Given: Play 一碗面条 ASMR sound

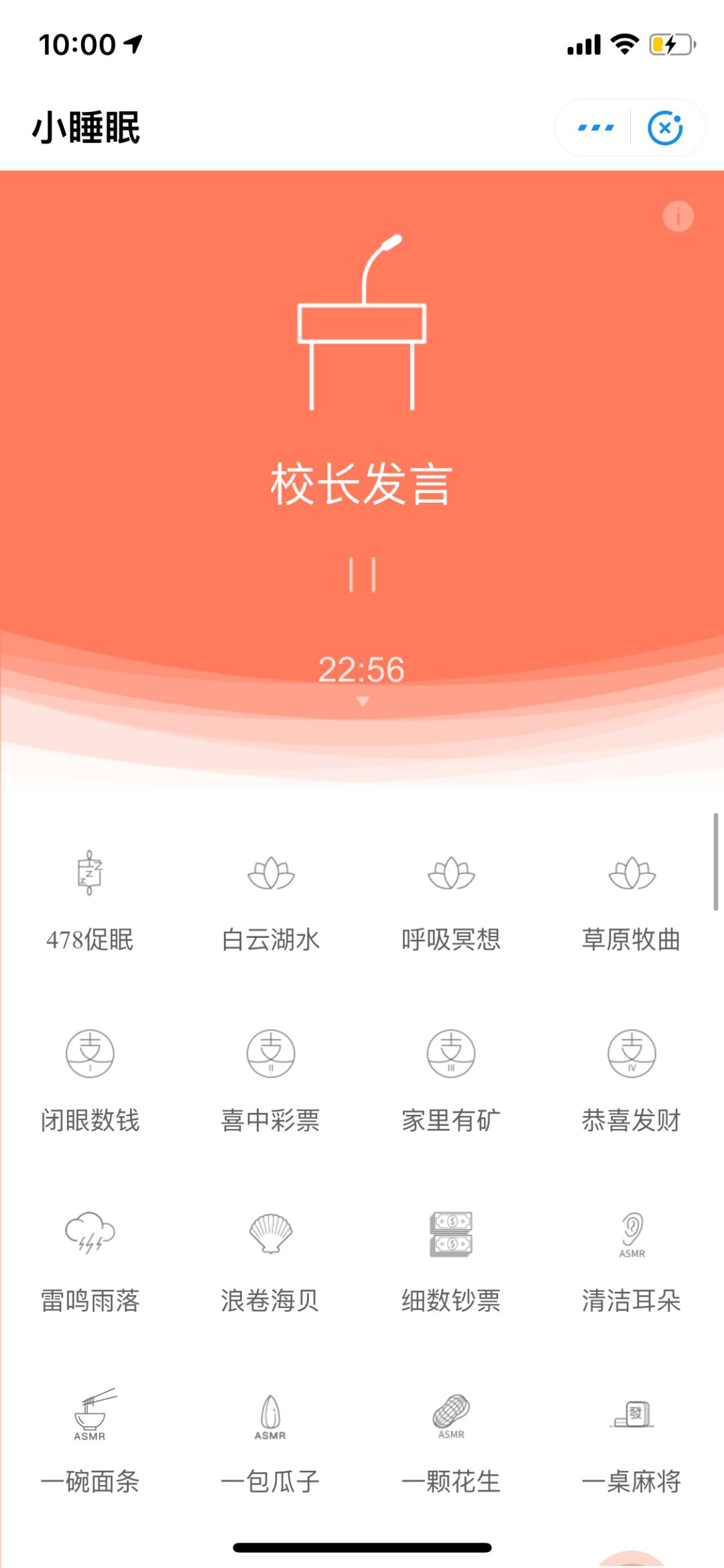Looking at the screenshot, I should coord(90,1441).
